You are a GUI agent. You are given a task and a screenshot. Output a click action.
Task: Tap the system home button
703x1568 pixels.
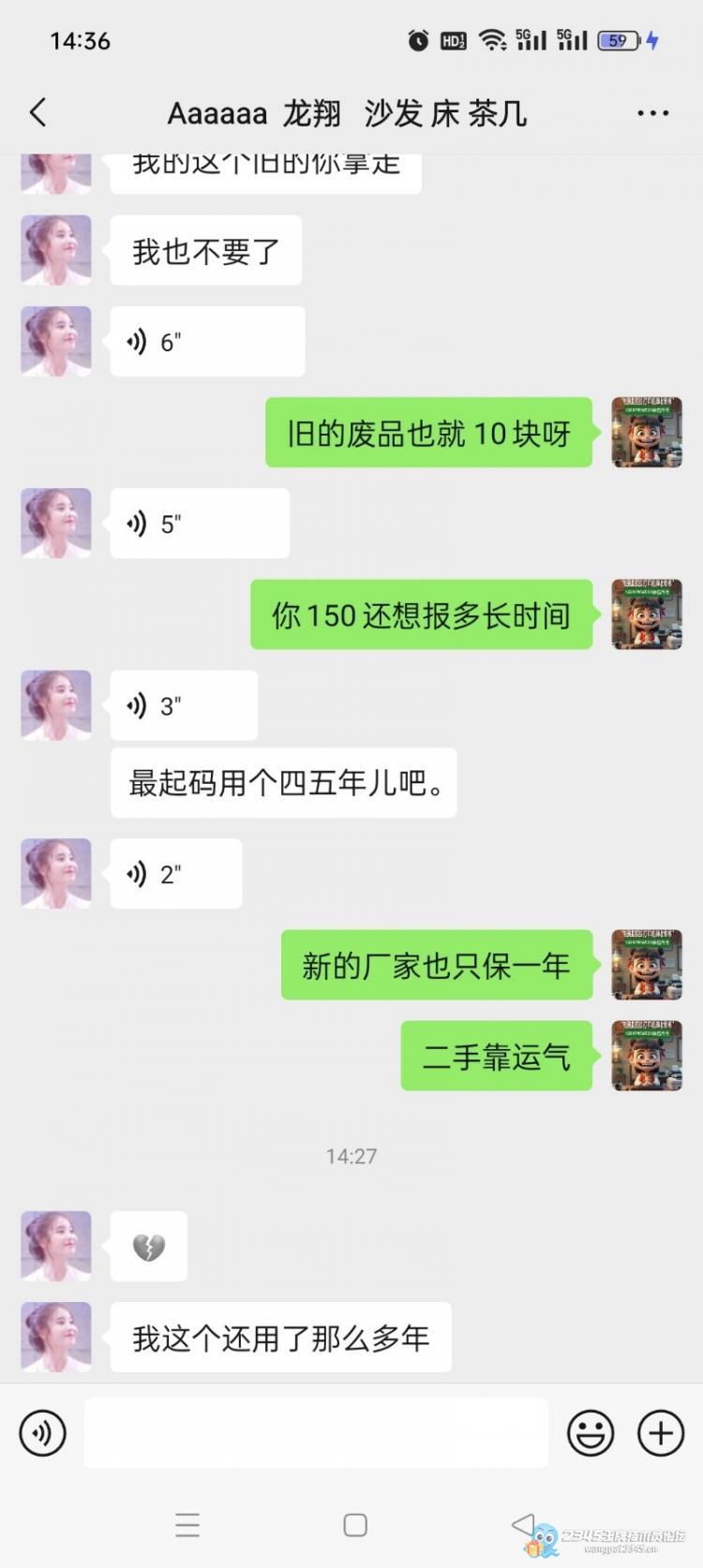[x=355, y=1525]
